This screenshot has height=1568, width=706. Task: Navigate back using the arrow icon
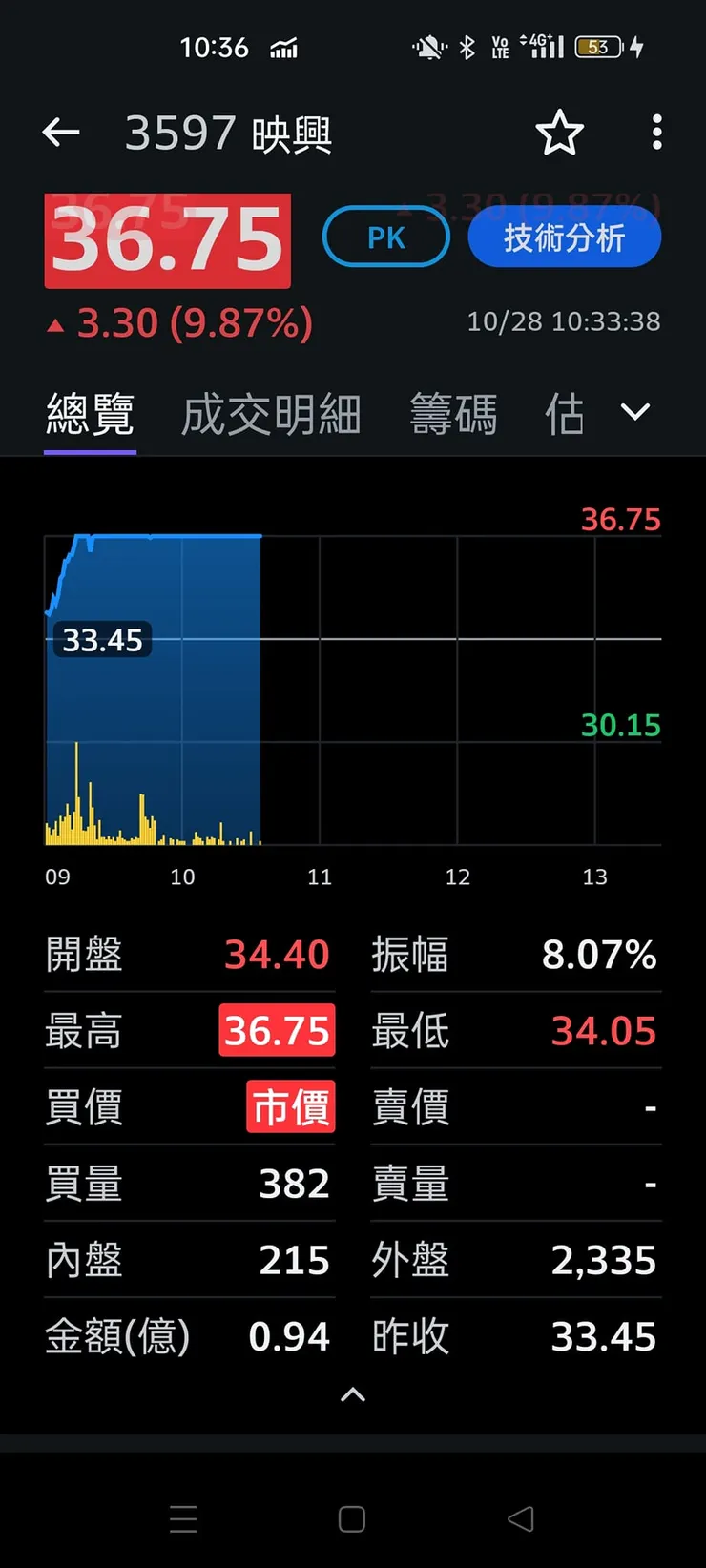[60, 133]
